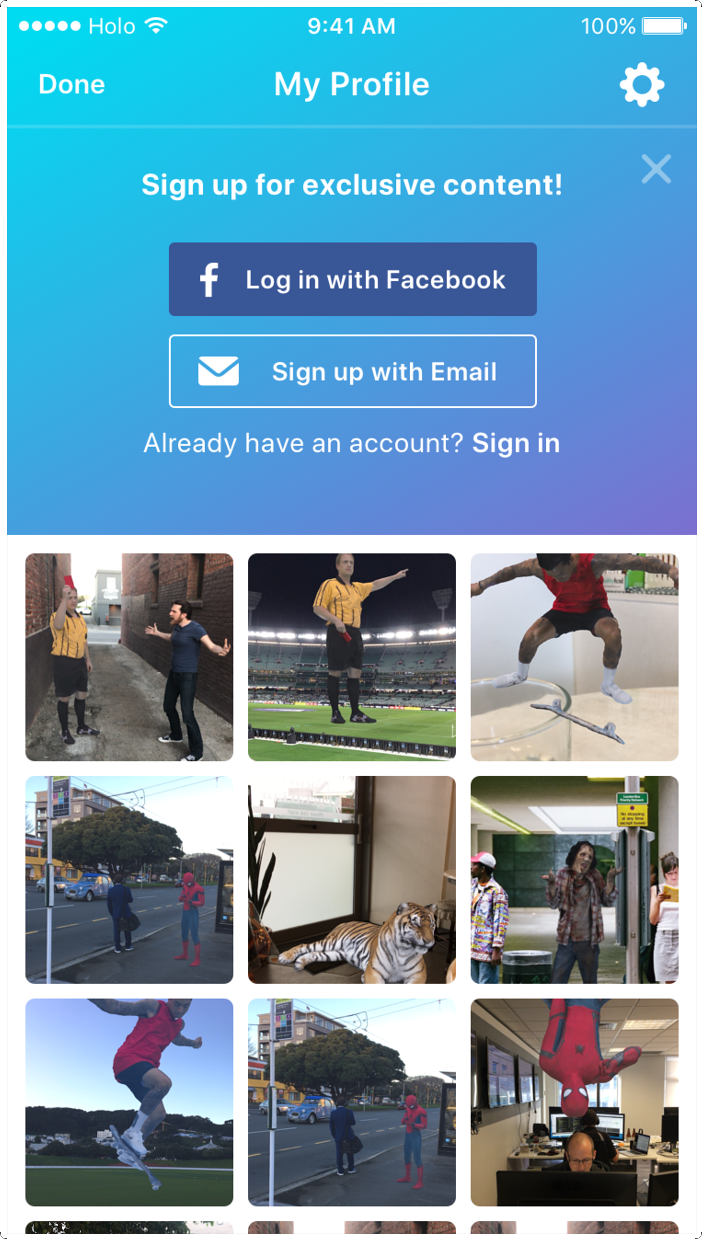Viewport: 702px width, 1239px height.
Task: Log in with Facebook
Action: [x=353, y=279]
